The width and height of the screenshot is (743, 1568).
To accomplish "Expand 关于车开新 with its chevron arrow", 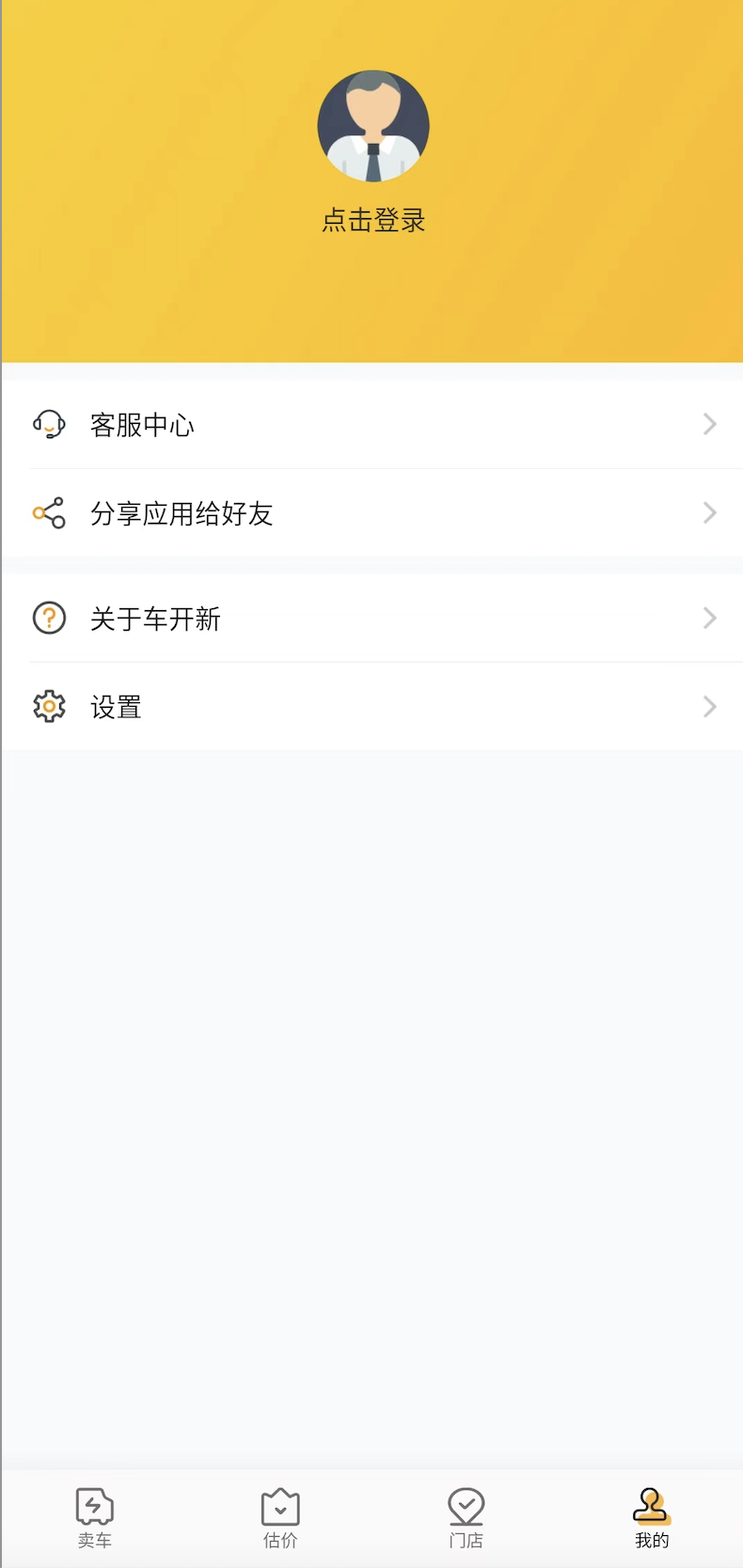I will coord(710,618).
